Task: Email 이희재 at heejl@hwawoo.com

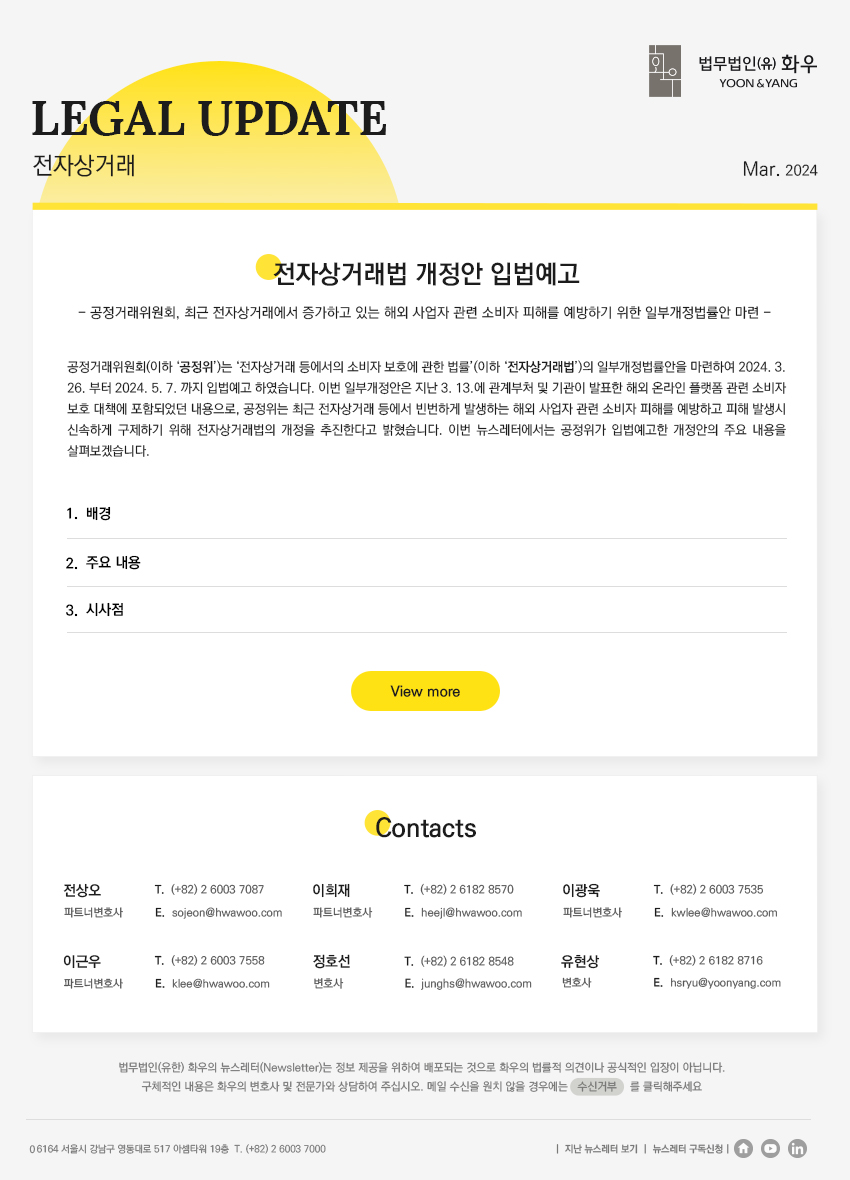Action: click(x=471, y=913)
